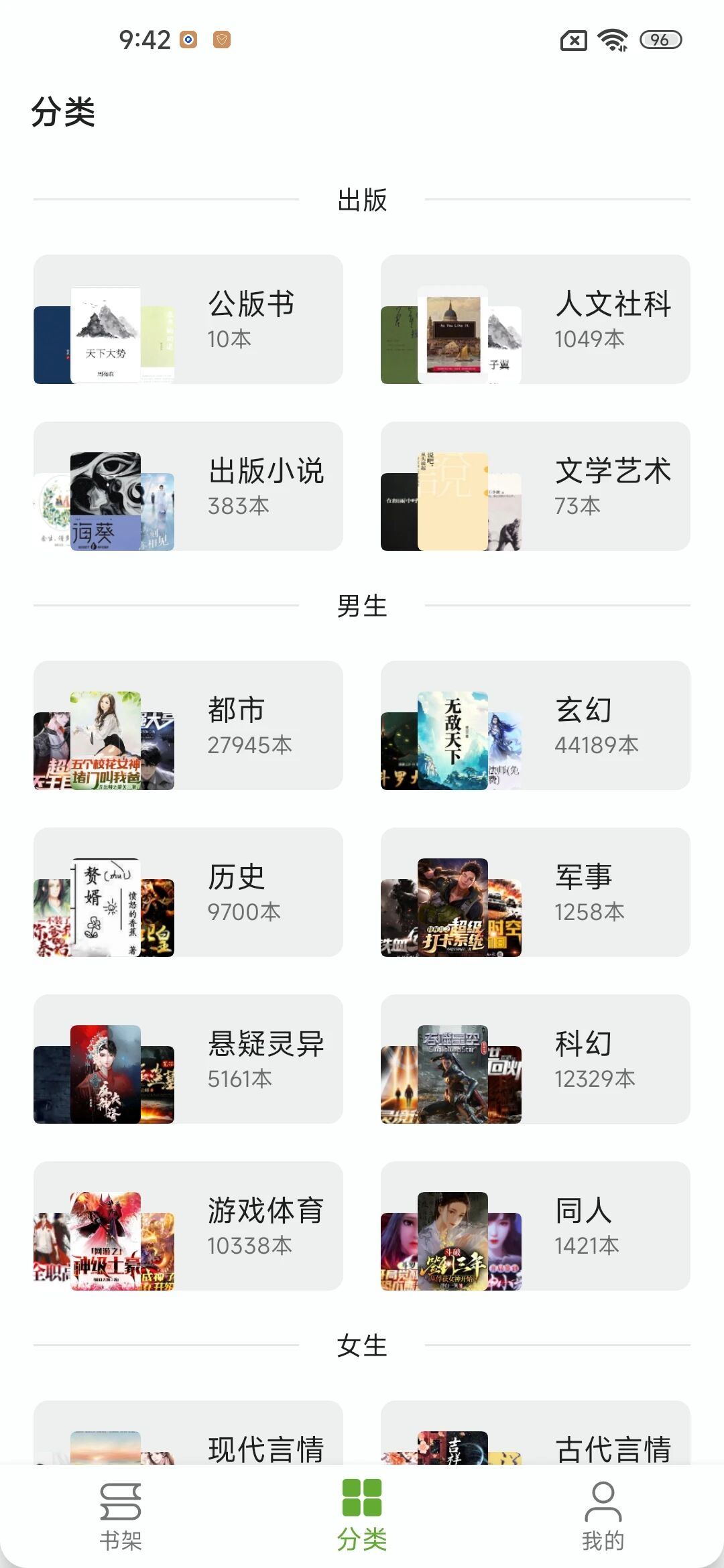Browse 玄幻 books
The image size is (724, 1568).
535,725
